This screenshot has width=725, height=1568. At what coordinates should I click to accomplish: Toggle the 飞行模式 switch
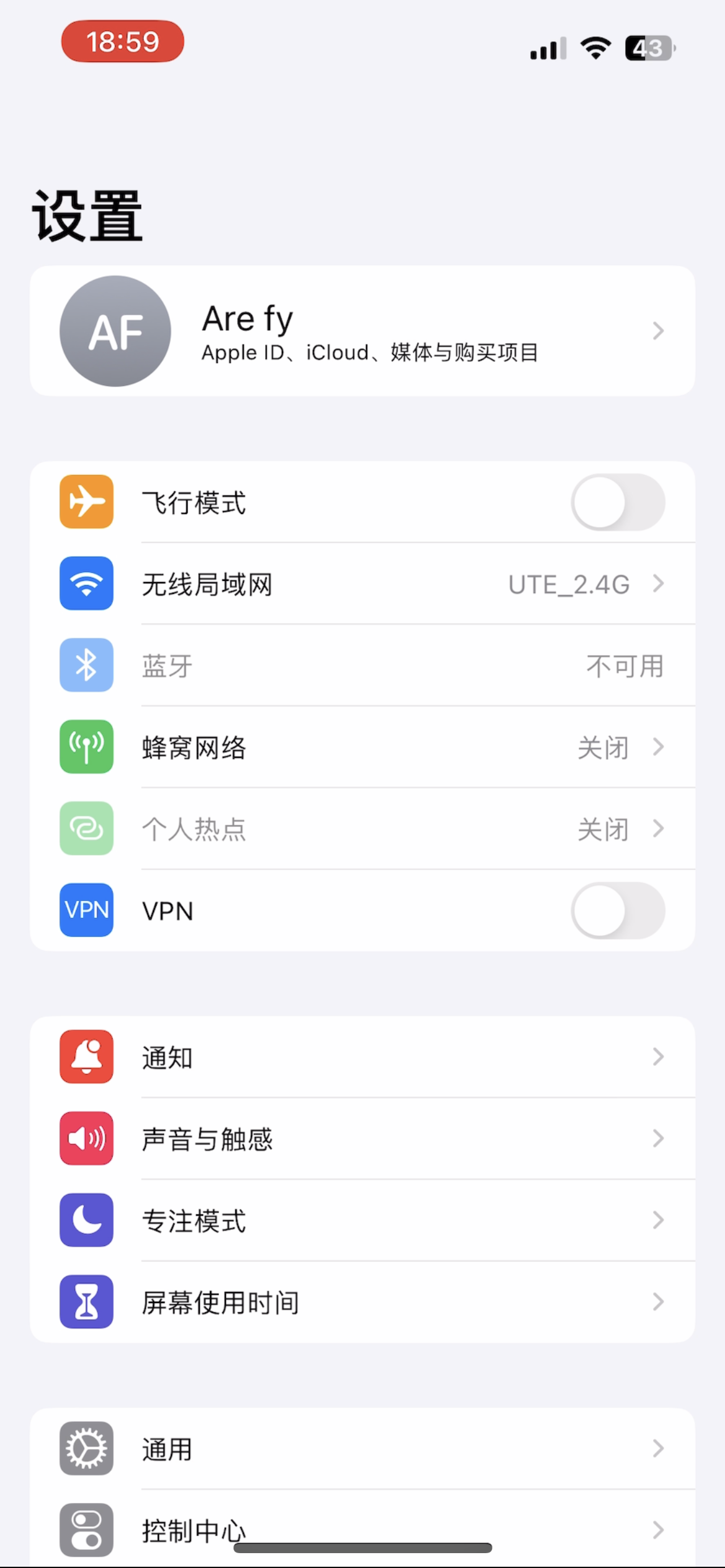[x=617, y=502]
